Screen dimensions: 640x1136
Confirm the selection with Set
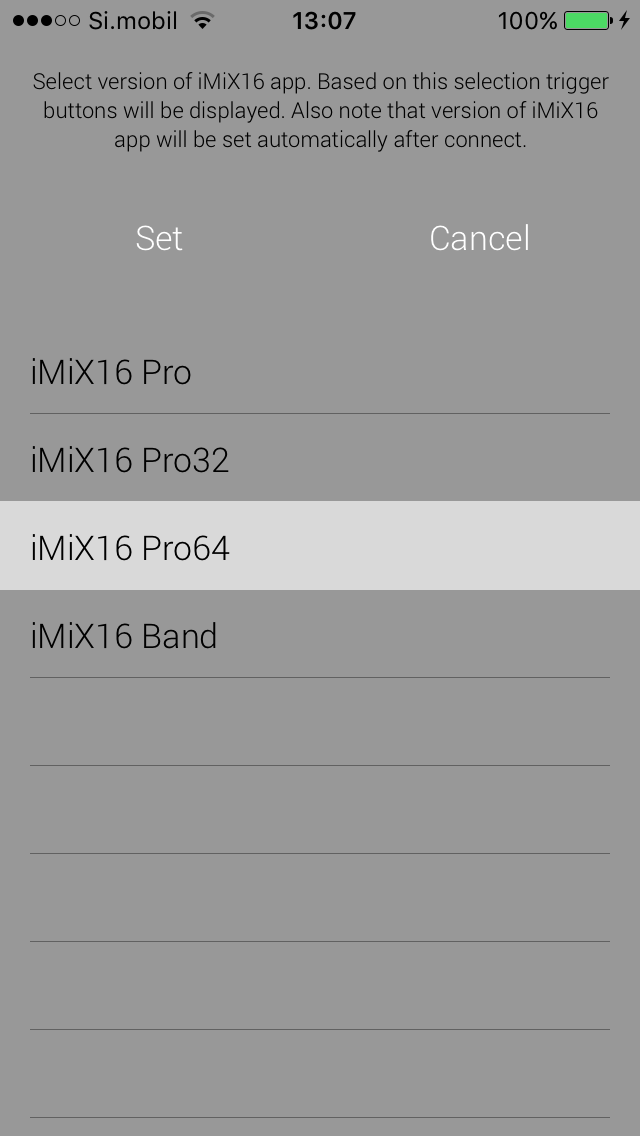[x=159, y=238]
